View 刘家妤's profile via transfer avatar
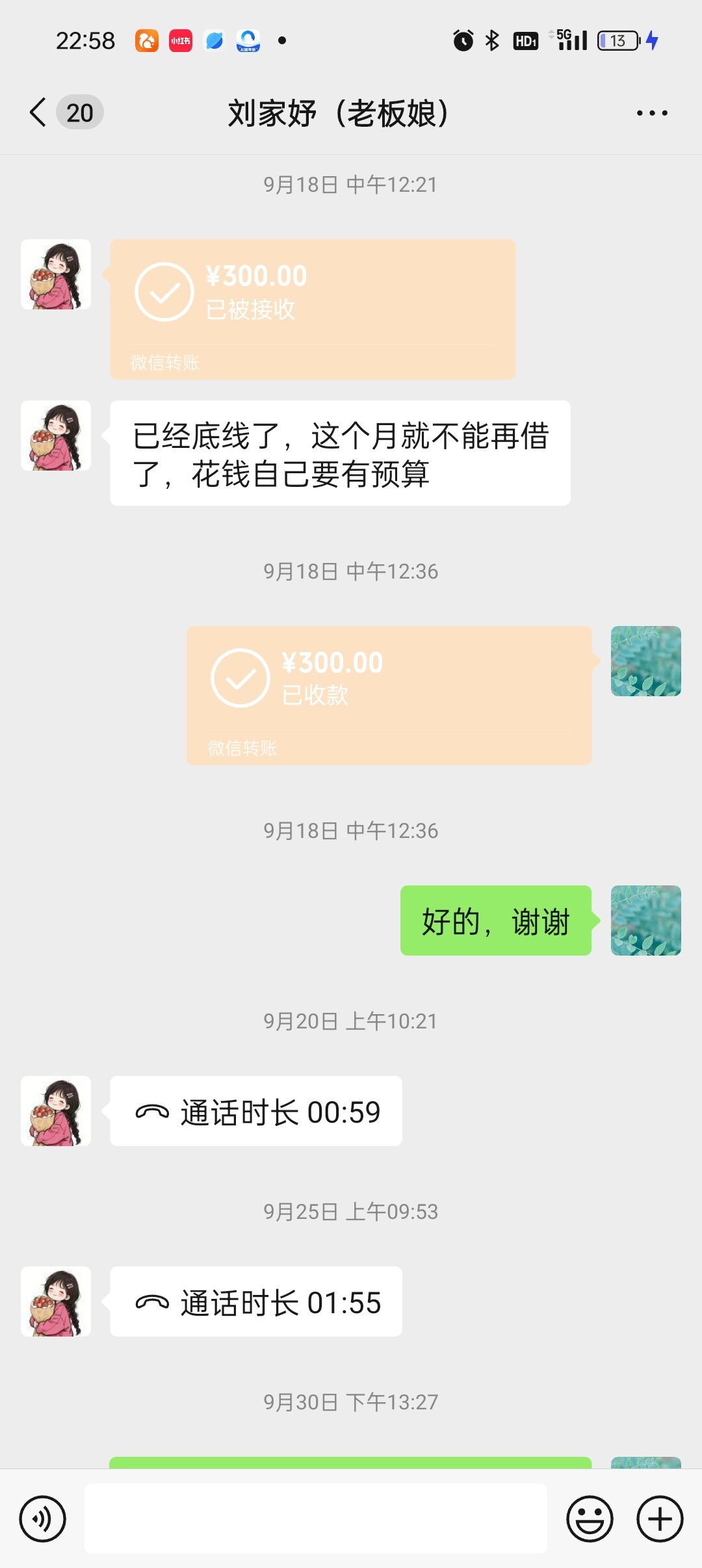Image resolution: width=702 pixels, height=1568 pixels. [56, 274]
